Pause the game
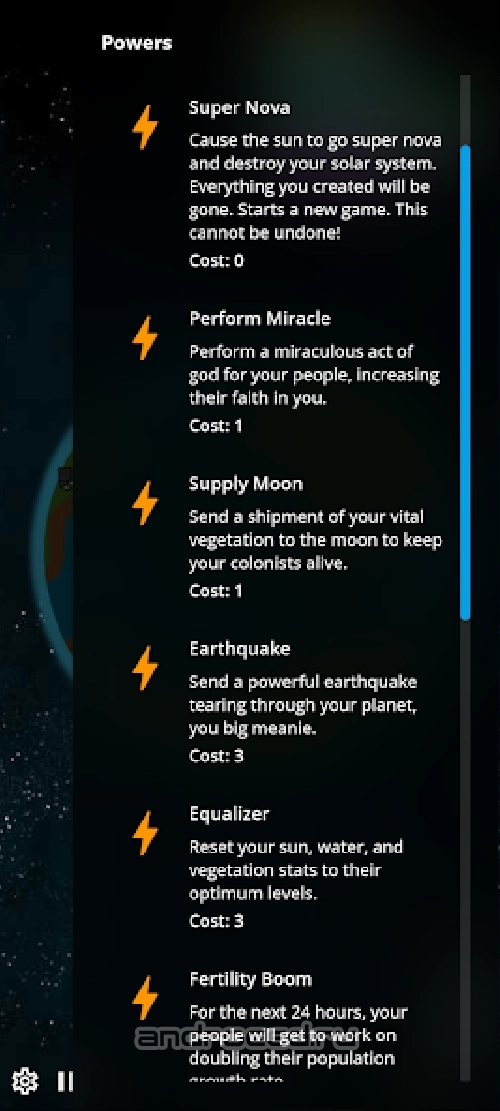The image size is (500, 1111). pos(65,1081)
